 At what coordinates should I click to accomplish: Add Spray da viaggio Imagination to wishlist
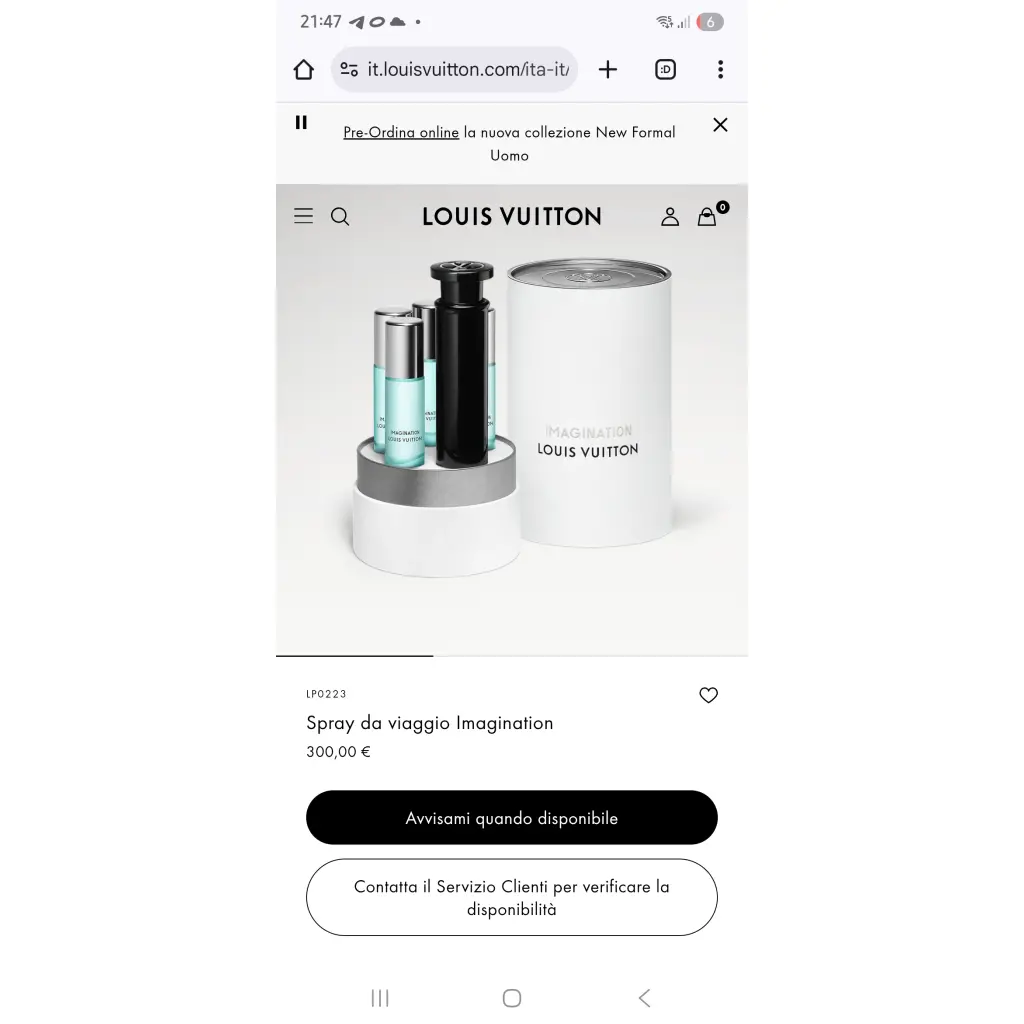click(x=708, y=695)
